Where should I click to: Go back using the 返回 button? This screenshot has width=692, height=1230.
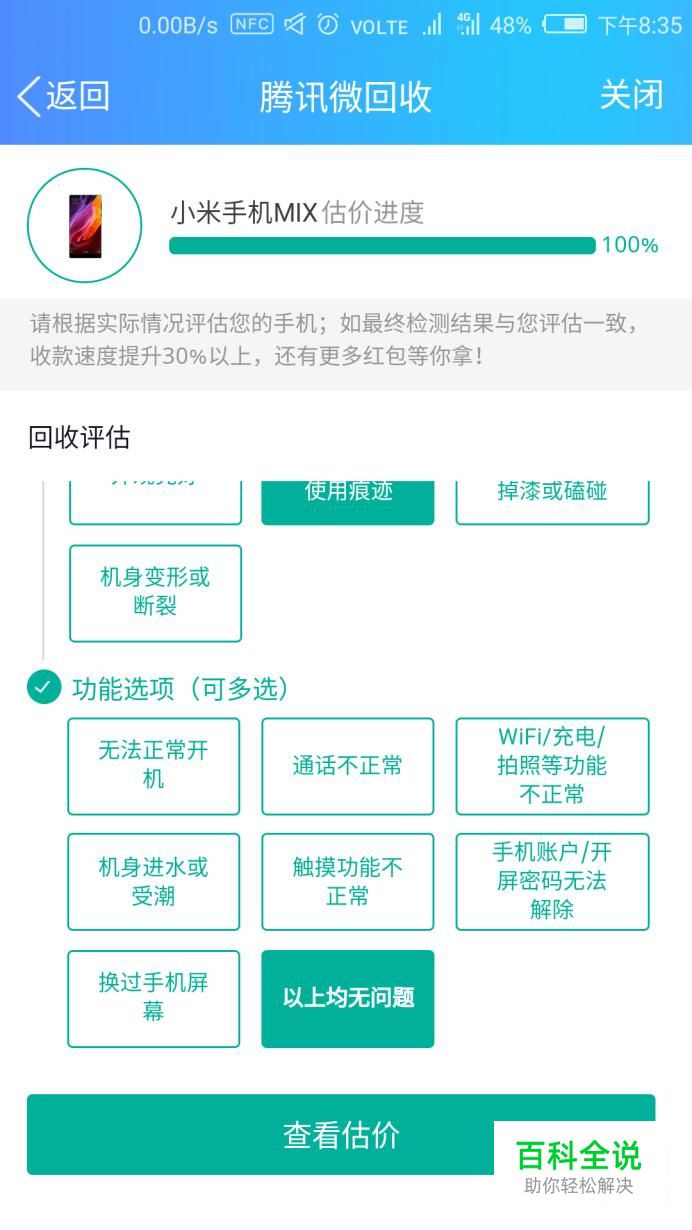[x=63, y=96]
